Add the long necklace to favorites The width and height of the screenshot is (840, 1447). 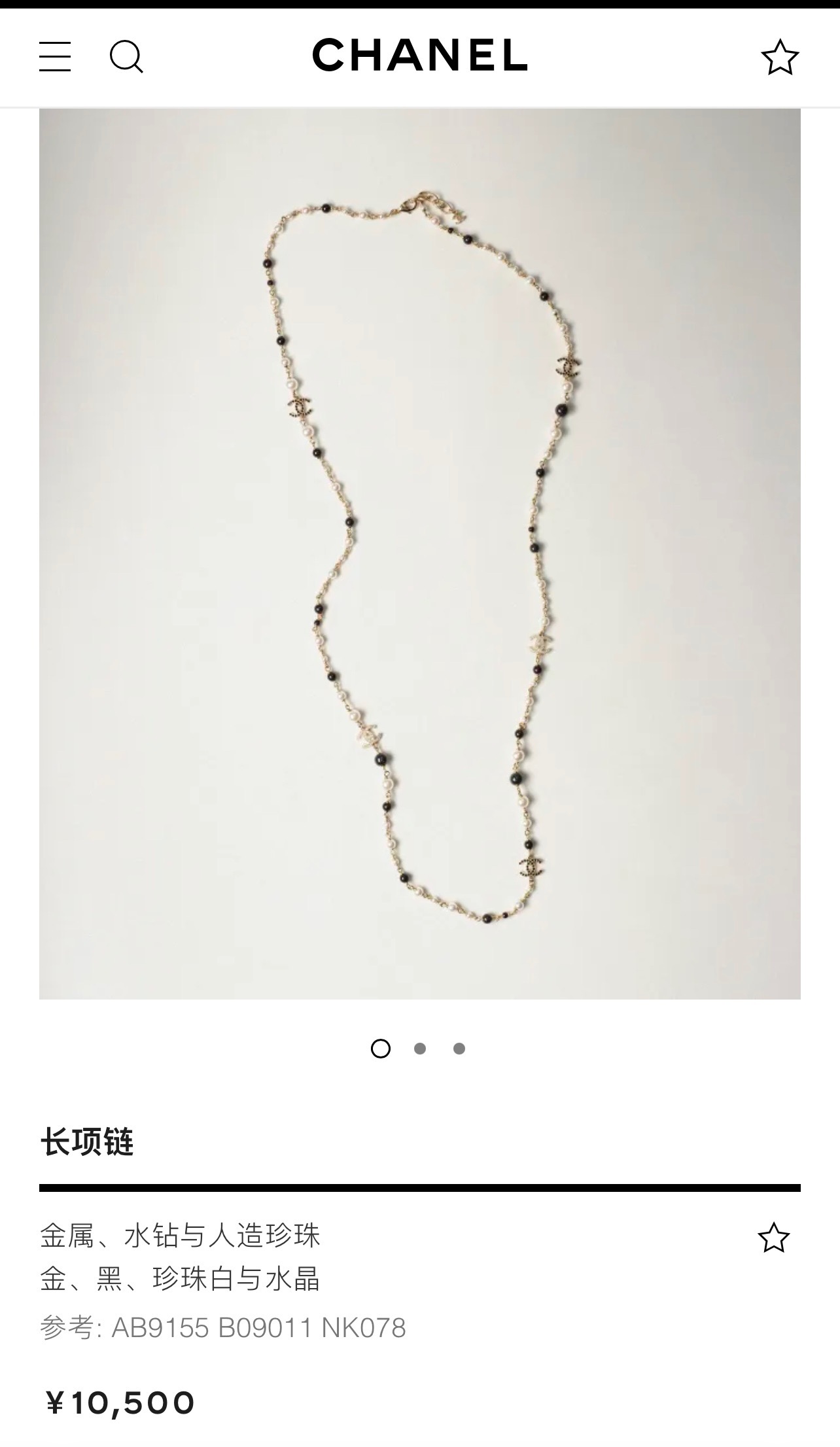773,1237
